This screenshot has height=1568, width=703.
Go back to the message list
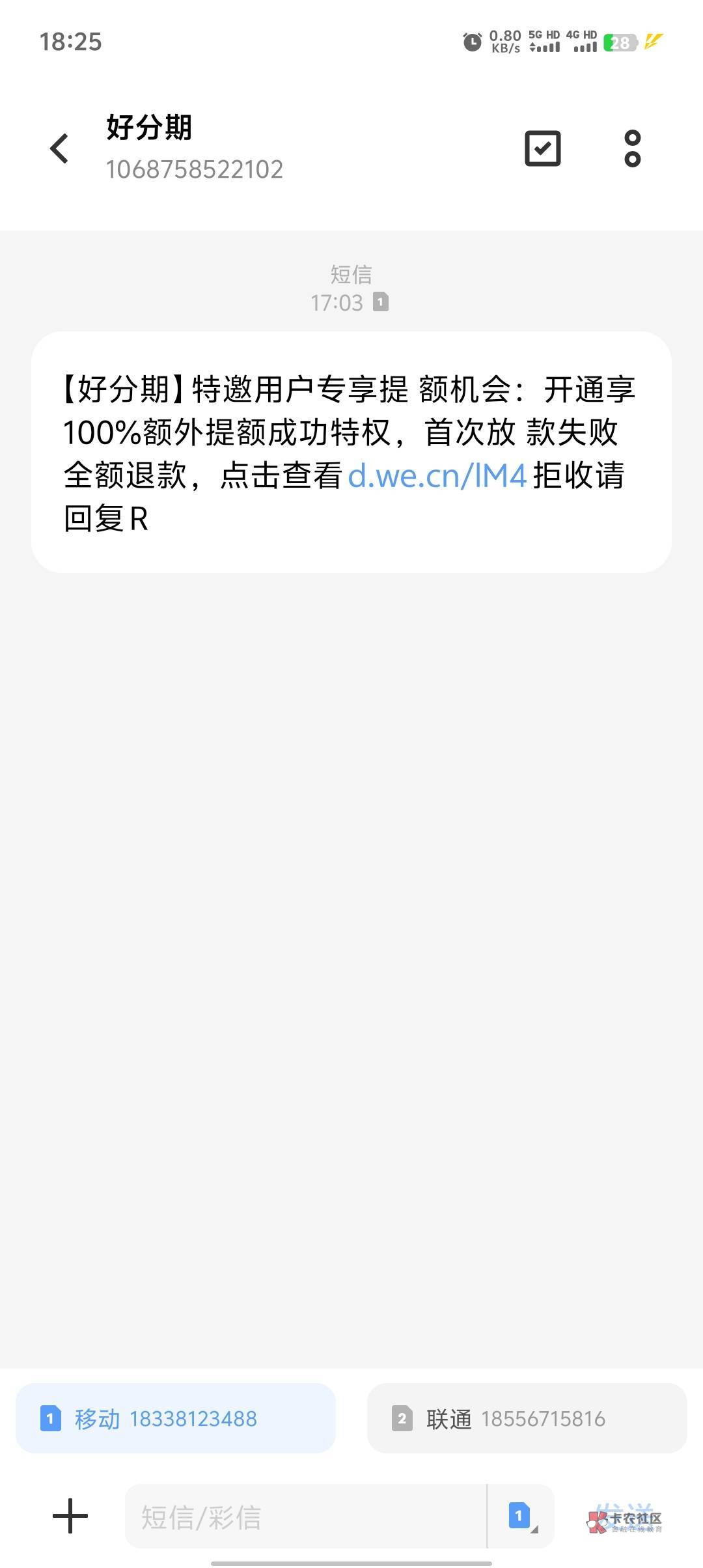click(59, 148)
